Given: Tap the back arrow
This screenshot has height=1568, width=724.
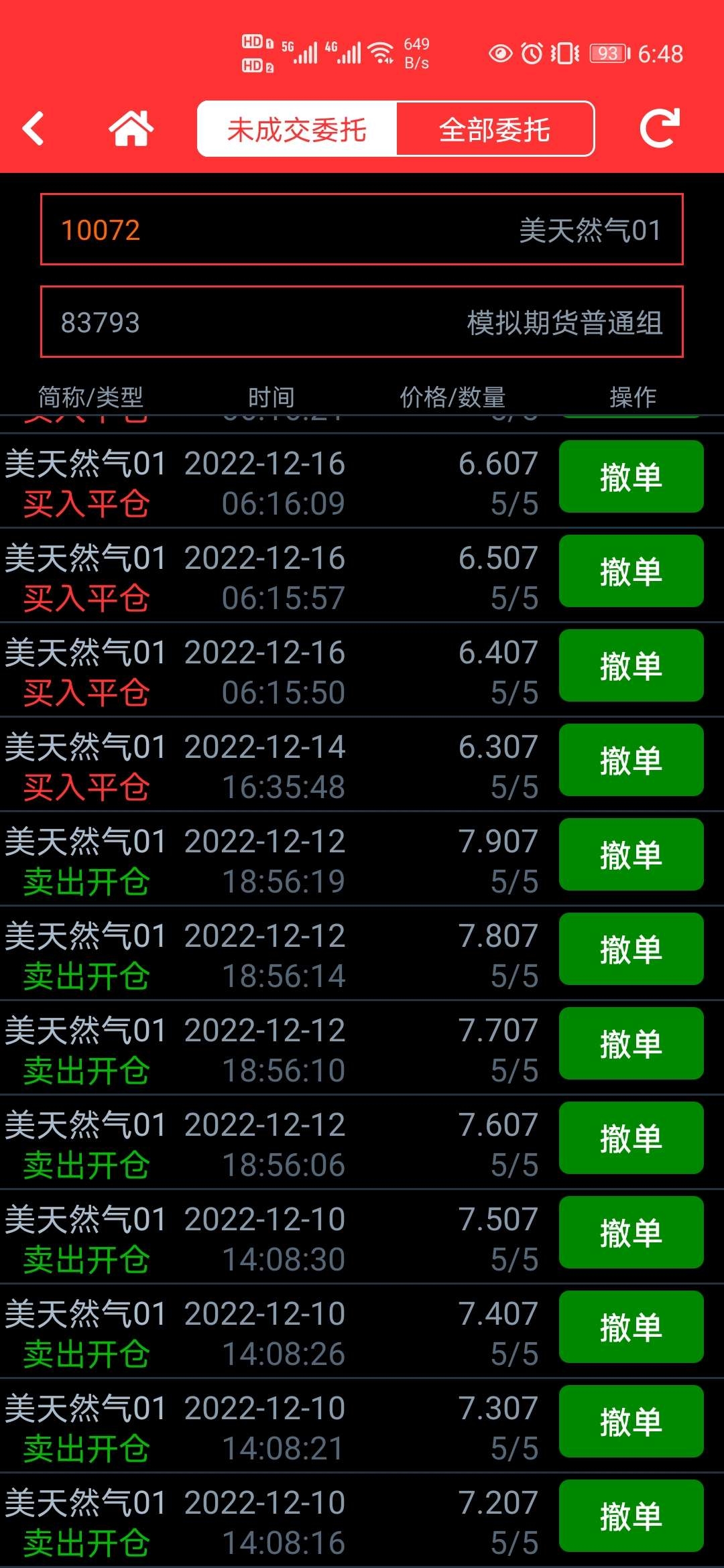Looking at the screenshot, I should (x=34, y=128).
